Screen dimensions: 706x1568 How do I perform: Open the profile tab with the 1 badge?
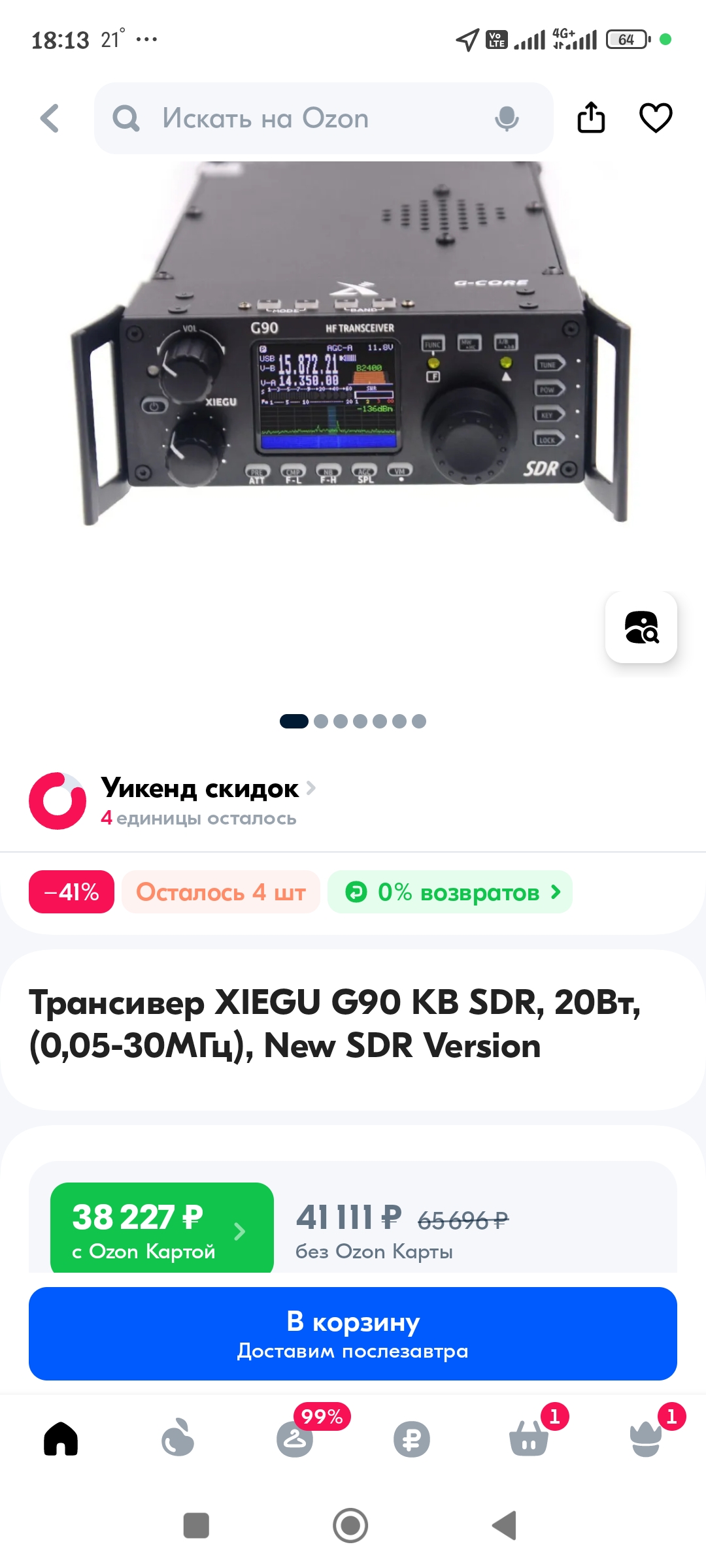[x=646, y=1437]
